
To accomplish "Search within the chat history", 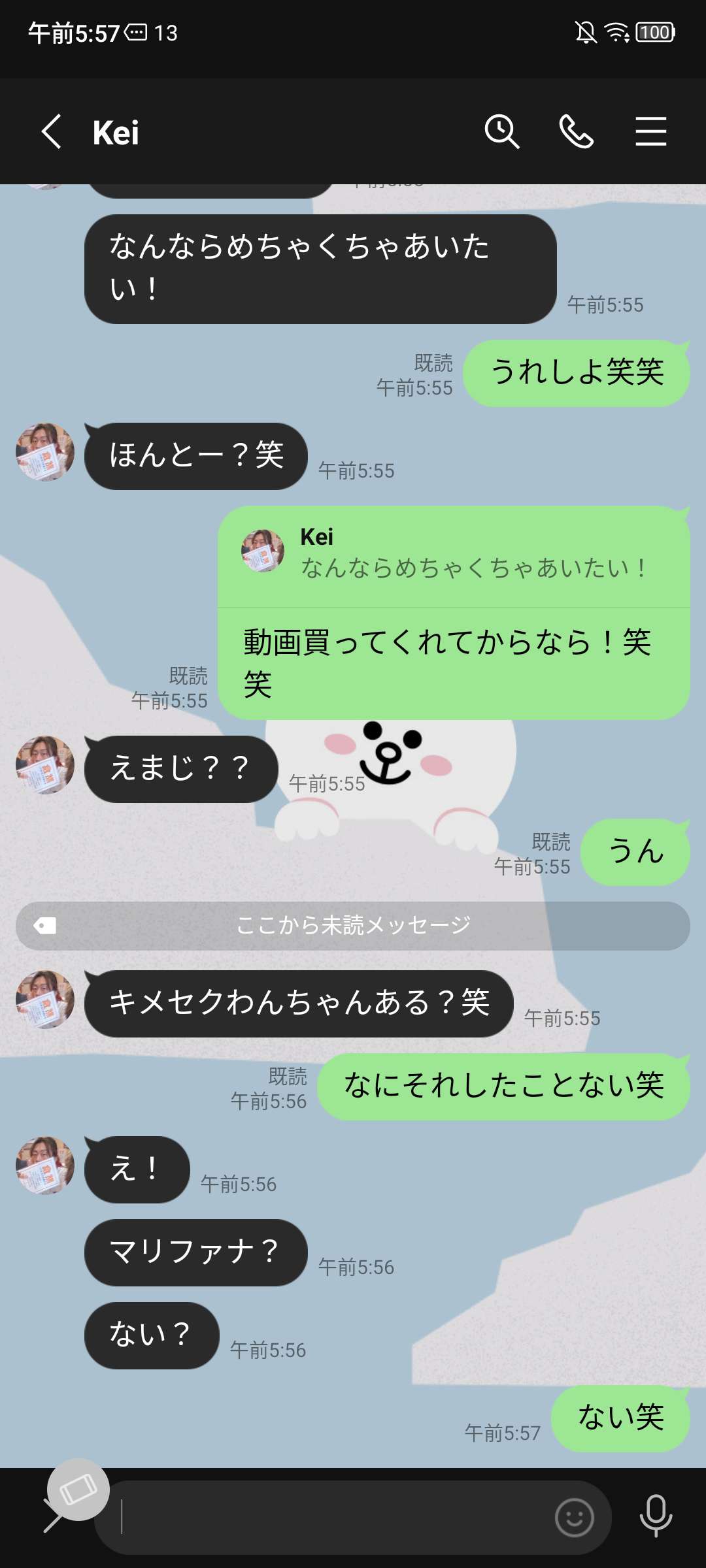I will [x=501, y=132].
